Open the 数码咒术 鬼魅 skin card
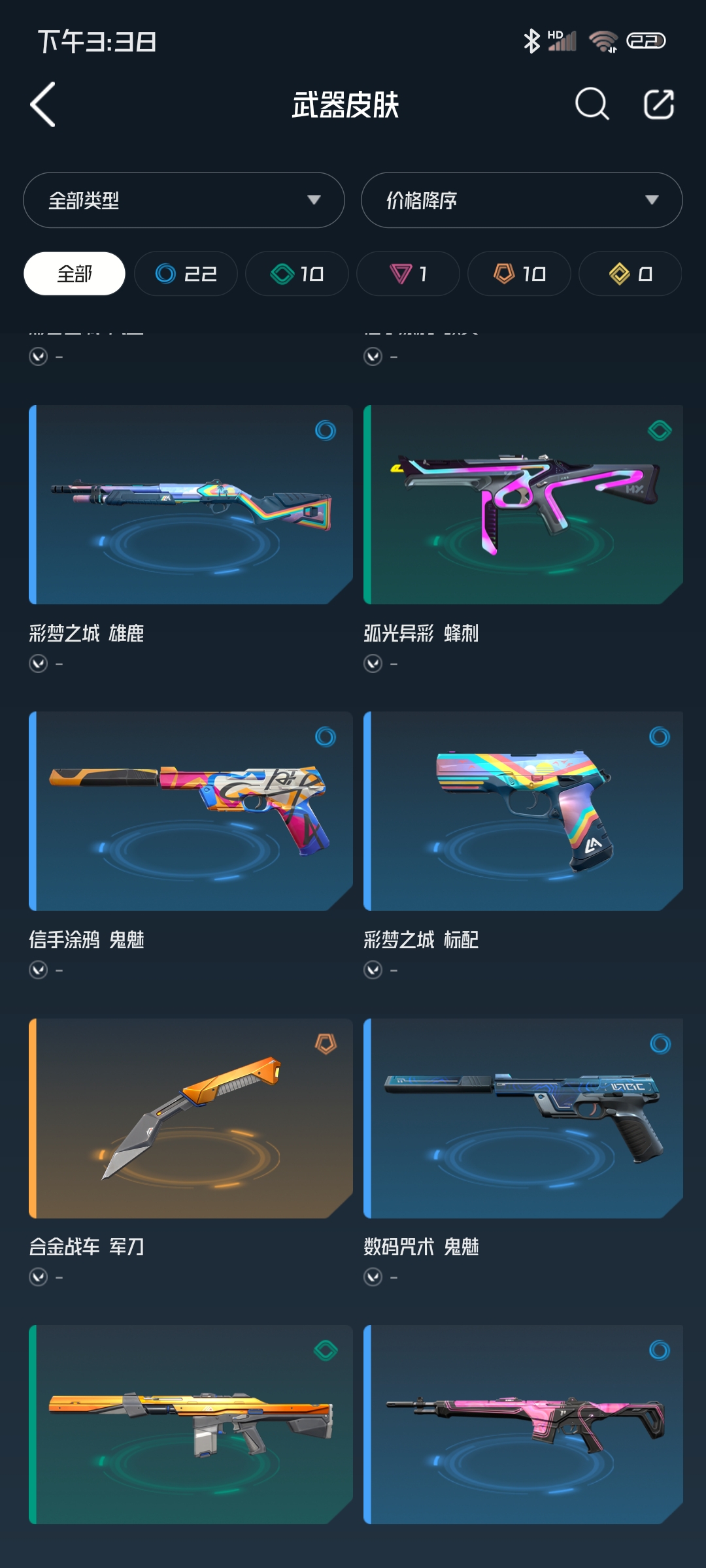The image size is (706, 1568). 523,1118
